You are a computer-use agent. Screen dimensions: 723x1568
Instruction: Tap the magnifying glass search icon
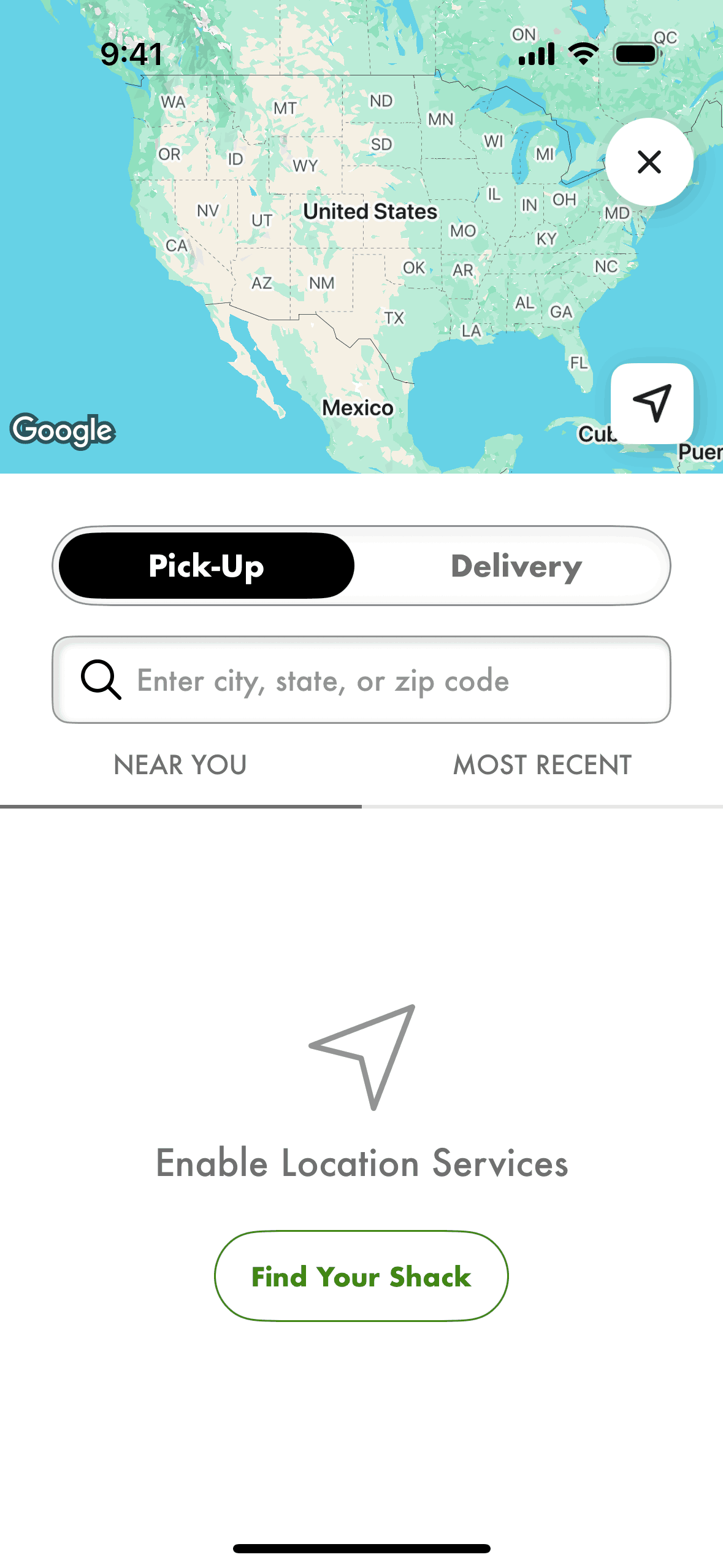click(x=101, y=681)
